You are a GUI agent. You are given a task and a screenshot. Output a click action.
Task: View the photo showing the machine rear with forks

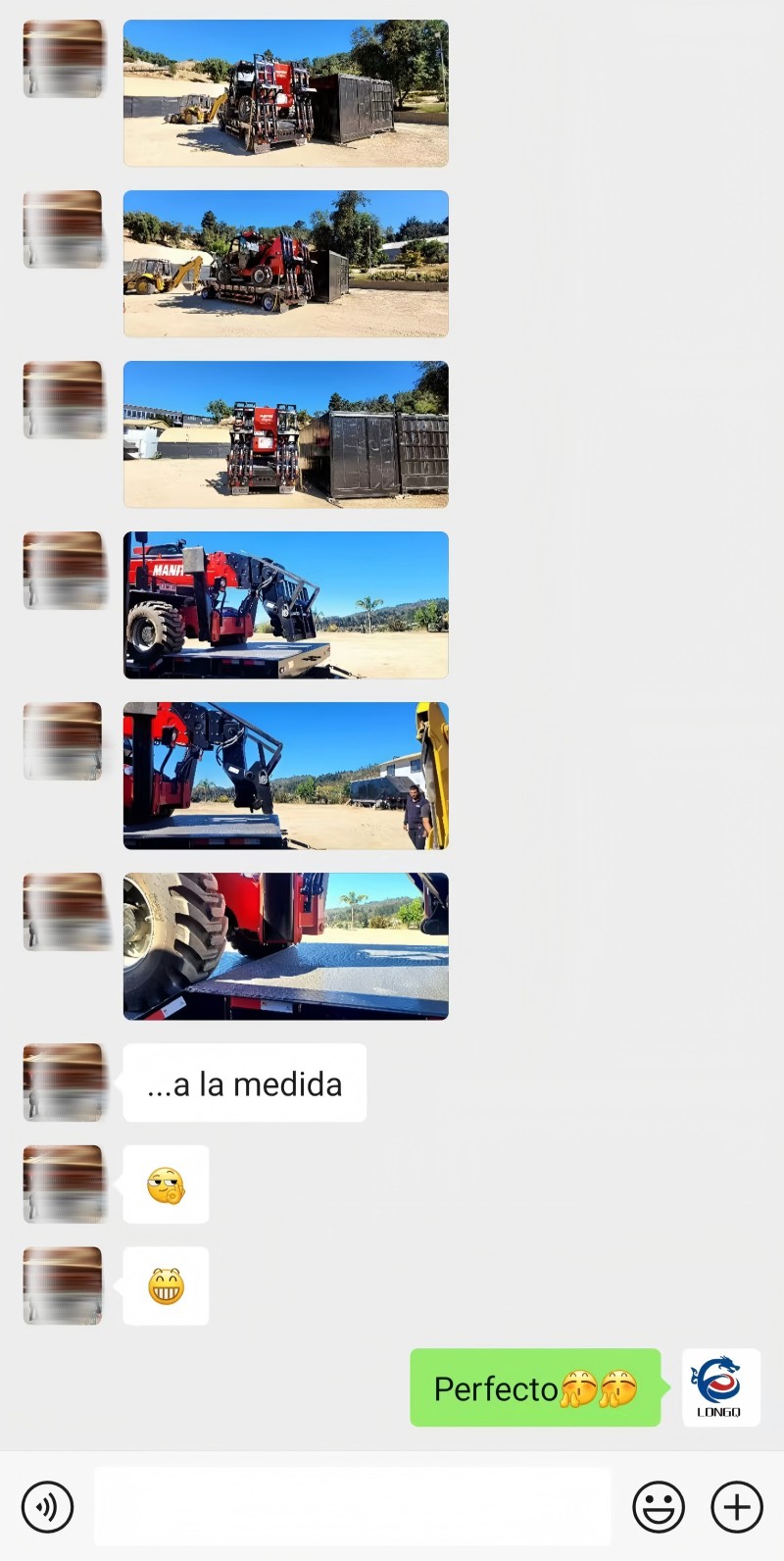pyautogui.click(x=285, y=434)
